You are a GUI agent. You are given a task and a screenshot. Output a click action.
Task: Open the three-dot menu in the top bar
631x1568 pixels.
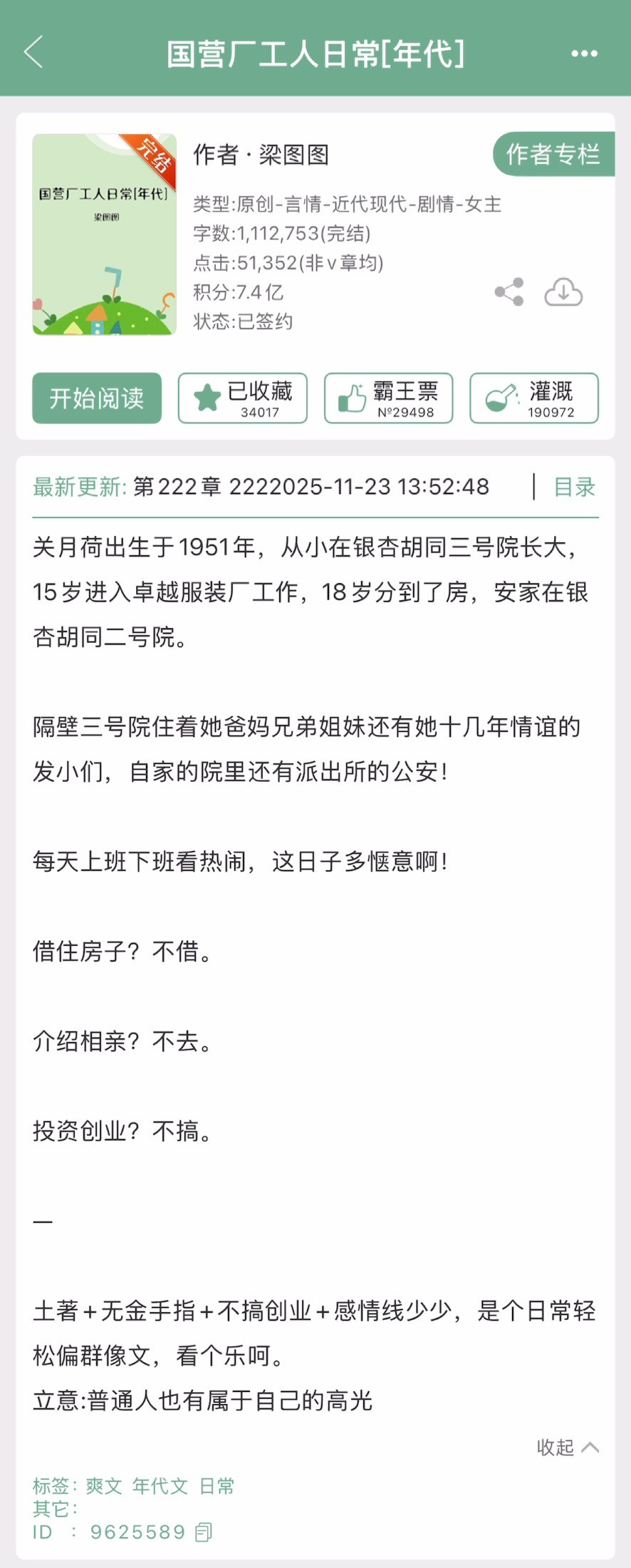coord(584,53)
